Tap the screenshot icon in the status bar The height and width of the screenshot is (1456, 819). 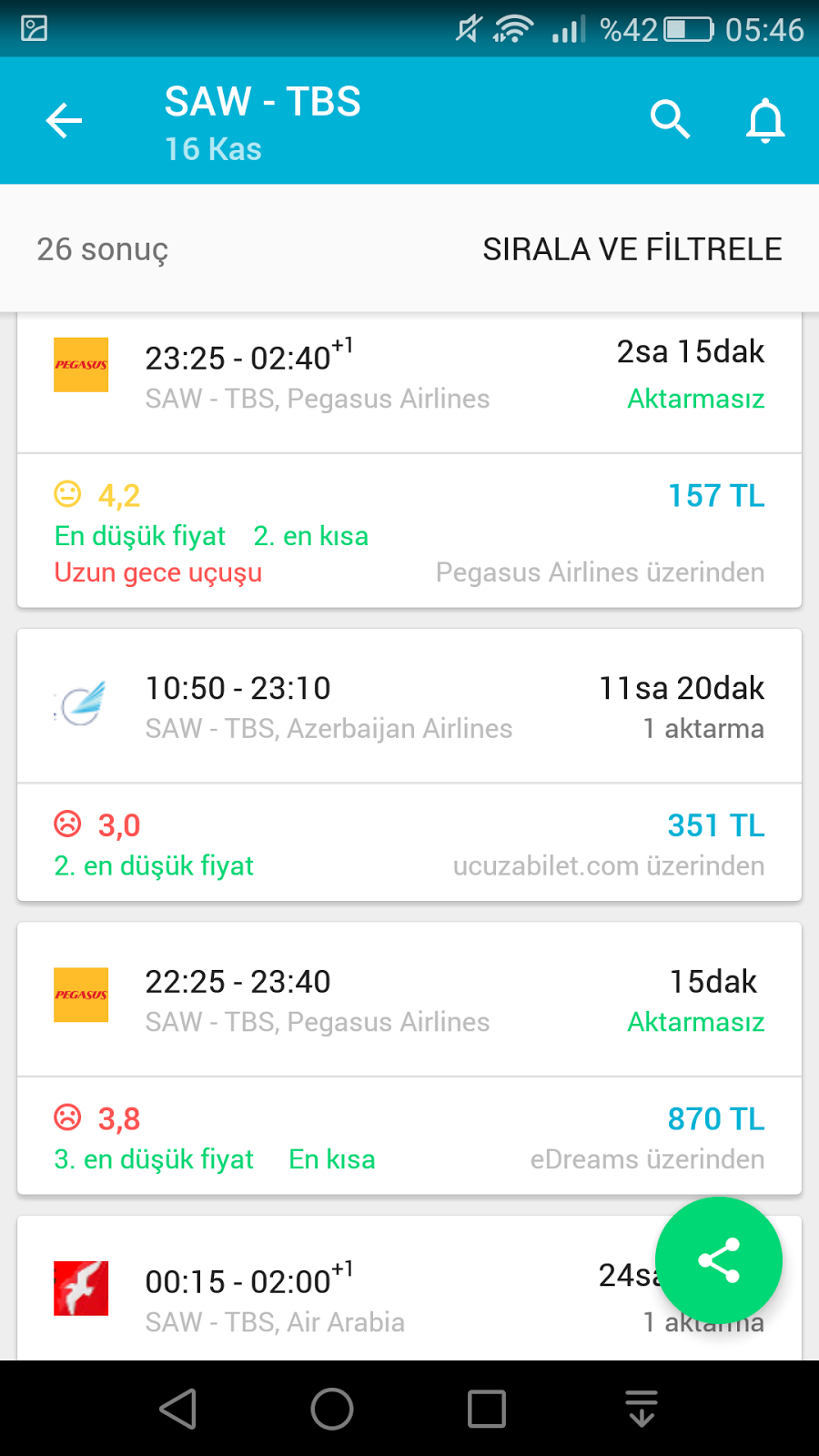click(32, 28)
